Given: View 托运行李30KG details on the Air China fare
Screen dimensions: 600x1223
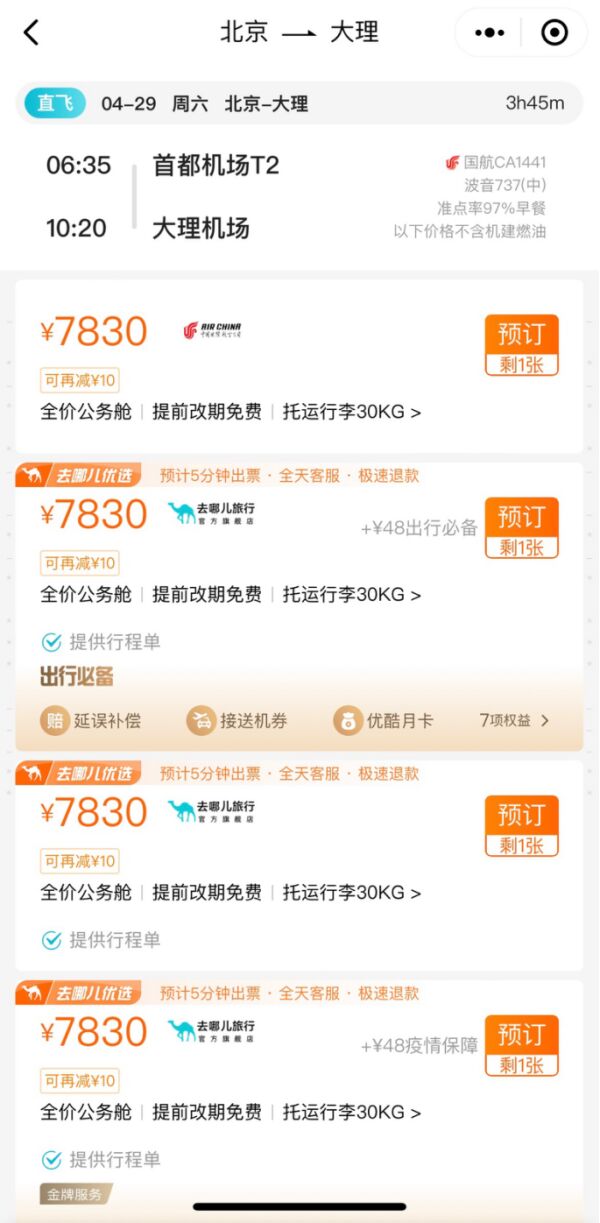Looking at the screenshot, I should [352, 411].
